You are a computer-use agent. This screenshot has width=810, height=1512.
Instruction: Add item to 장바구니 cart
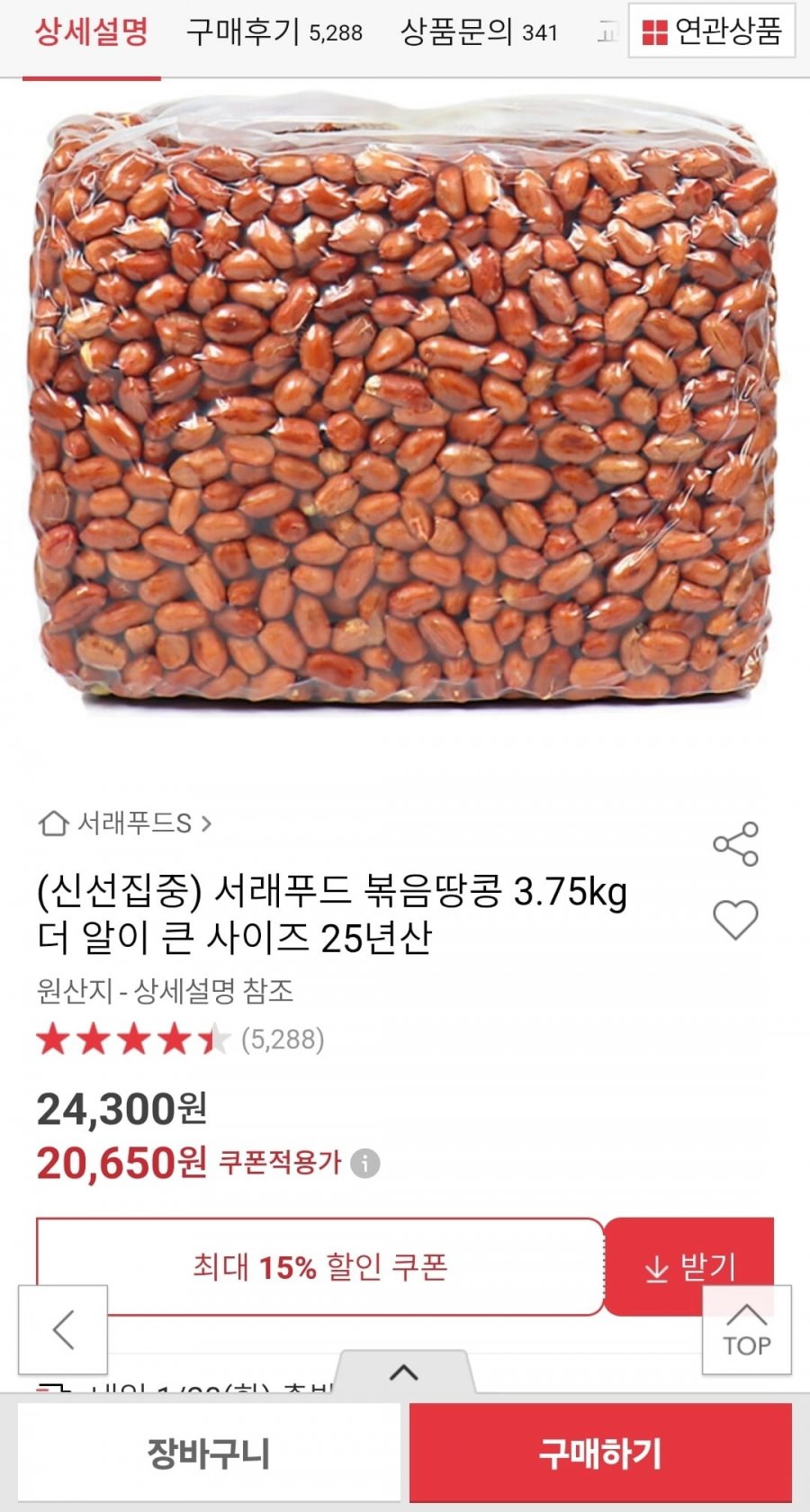click(x=209, y=1453)
